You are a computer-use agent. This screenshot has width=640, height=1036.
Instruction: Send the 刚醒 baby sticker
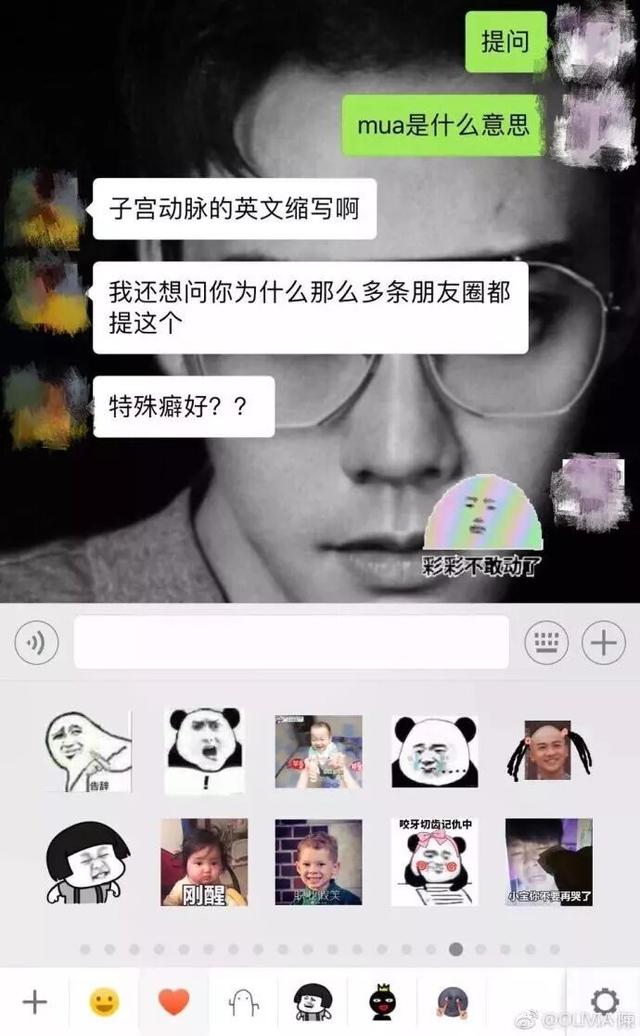pyautogui.click(x=204, y=862)
